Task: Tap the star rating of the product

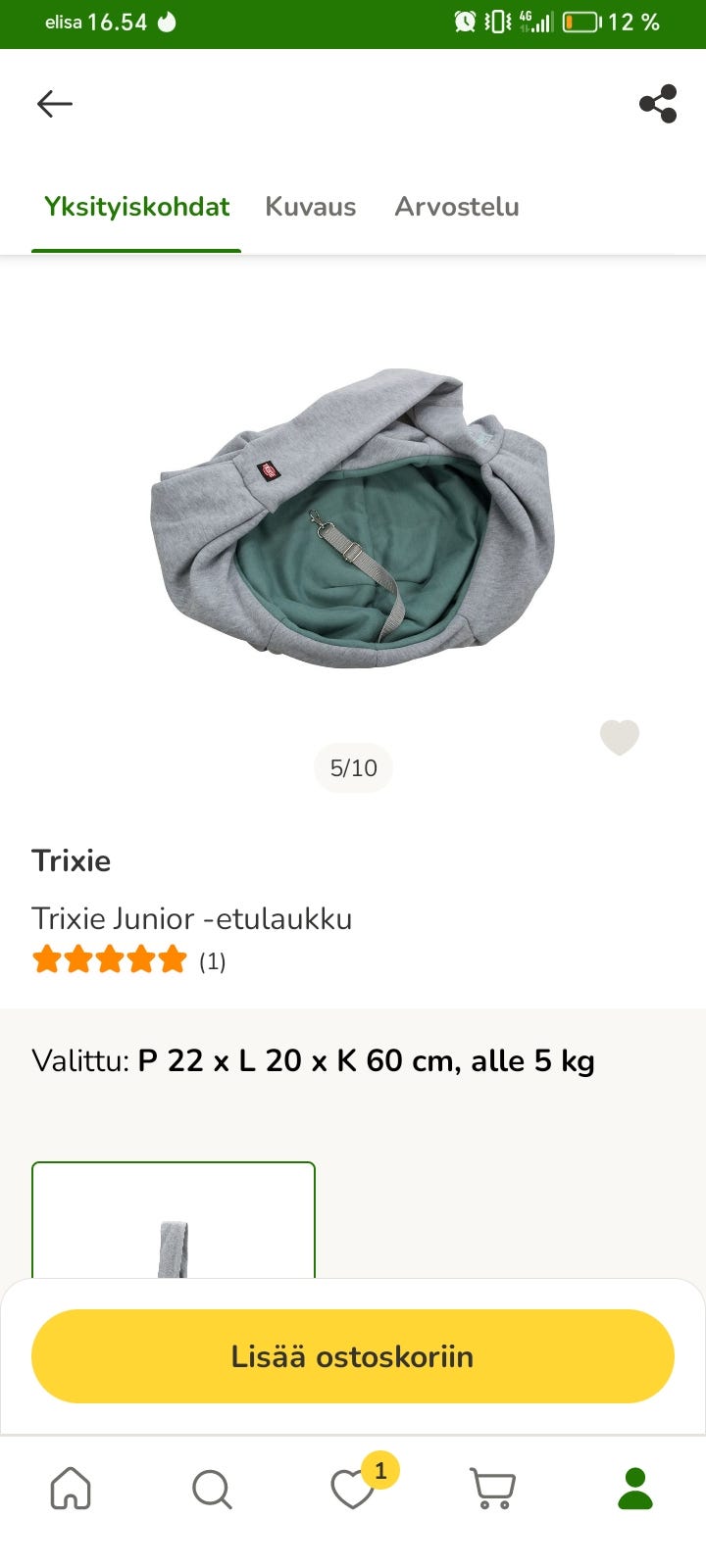Action: 110,960
